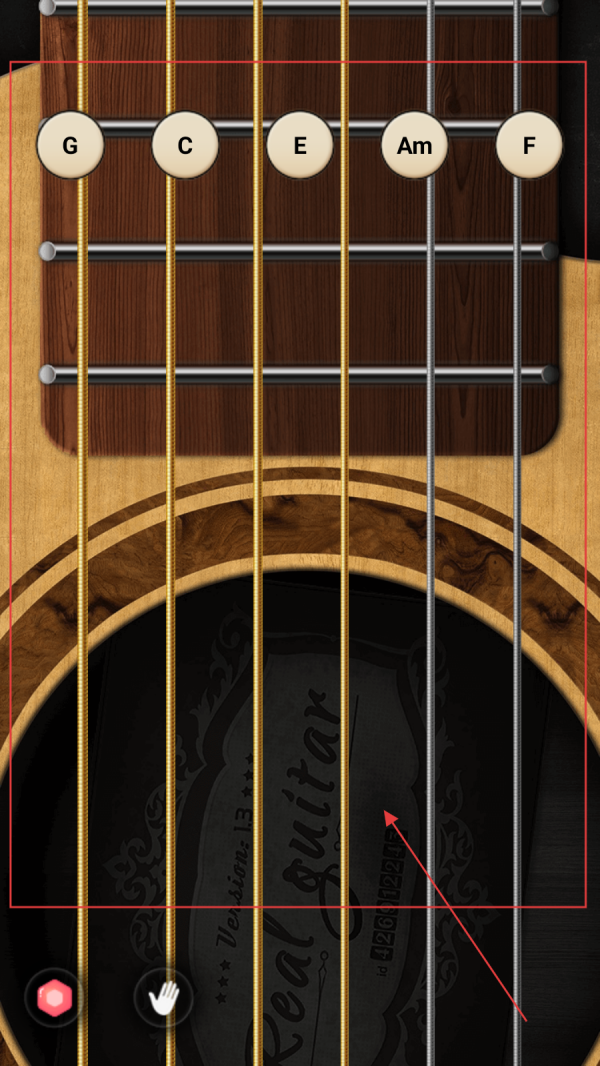Select the C chord
The image size is (600, 1066).
(185, 145)
